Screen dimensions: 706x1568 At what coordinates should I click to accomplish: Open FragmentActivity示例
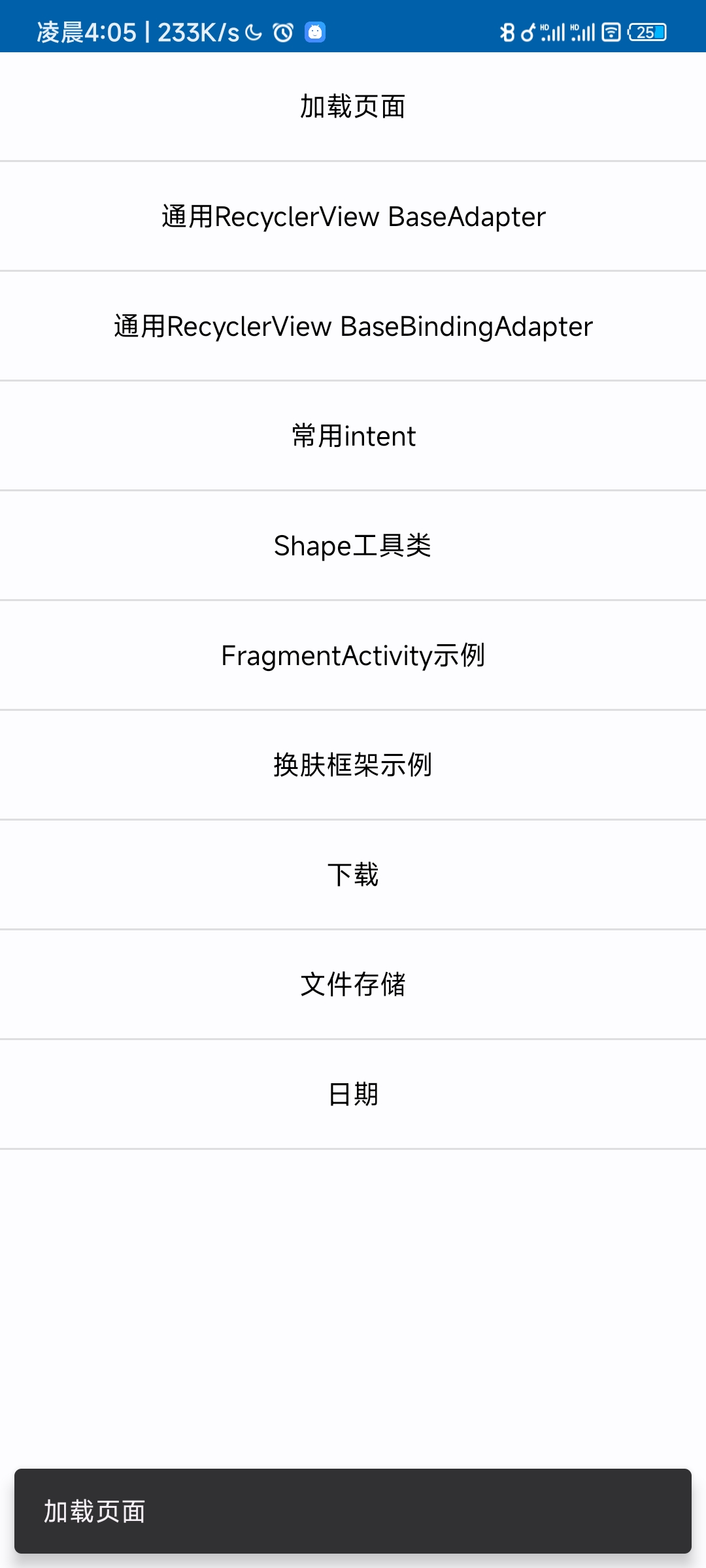tap(353, 655)
